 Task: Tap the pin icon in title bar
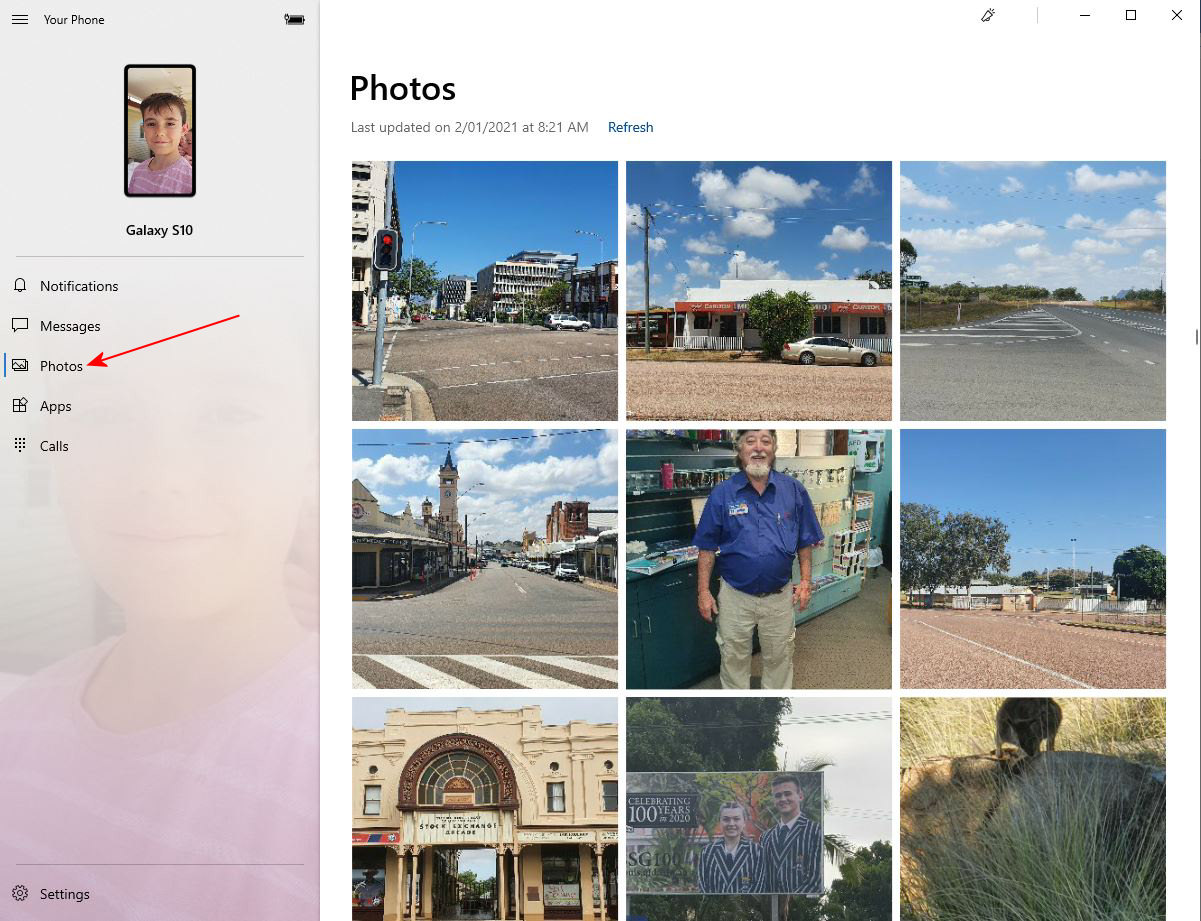click(988, 15)
